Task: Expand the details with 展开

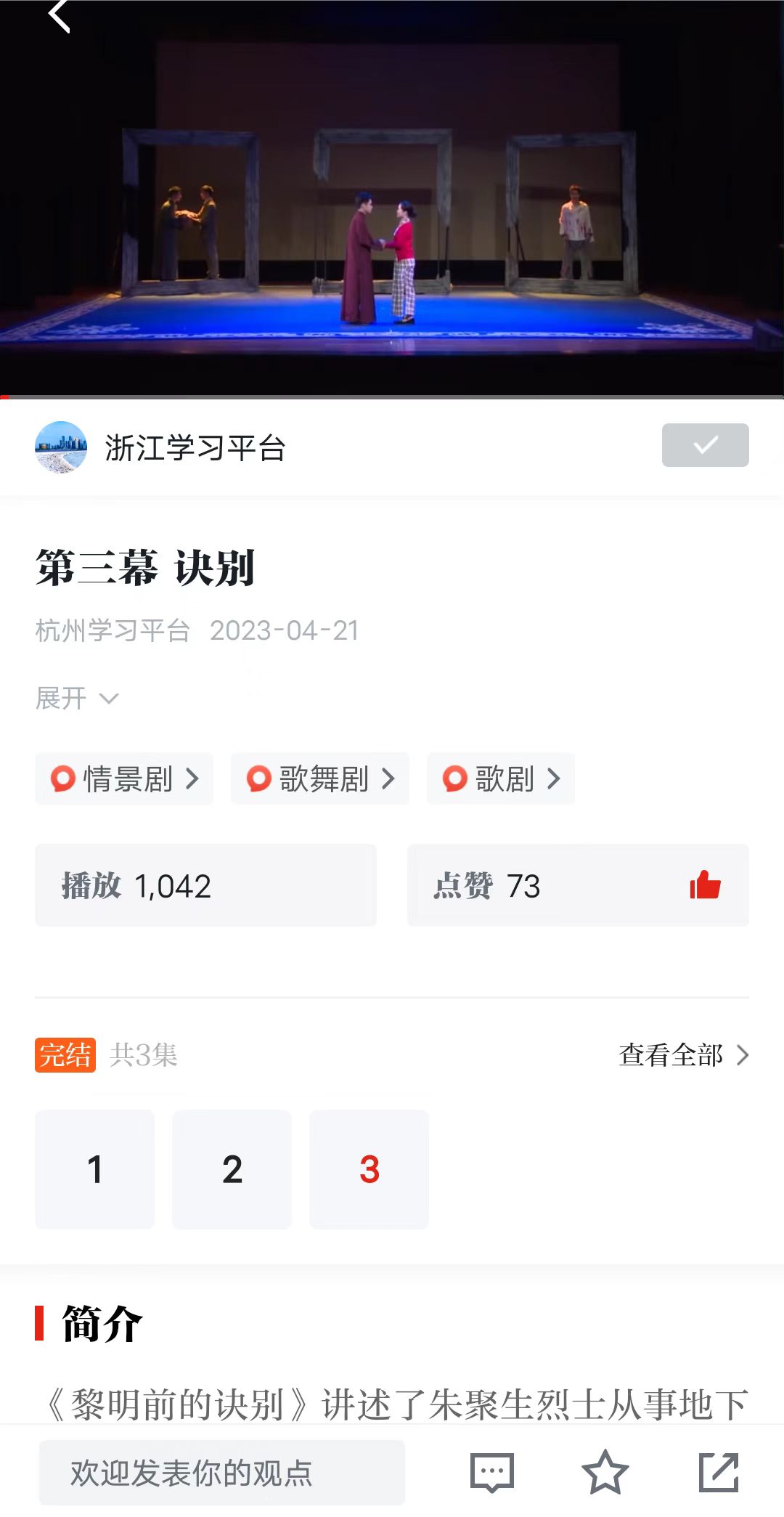Action: coord(76,699)
